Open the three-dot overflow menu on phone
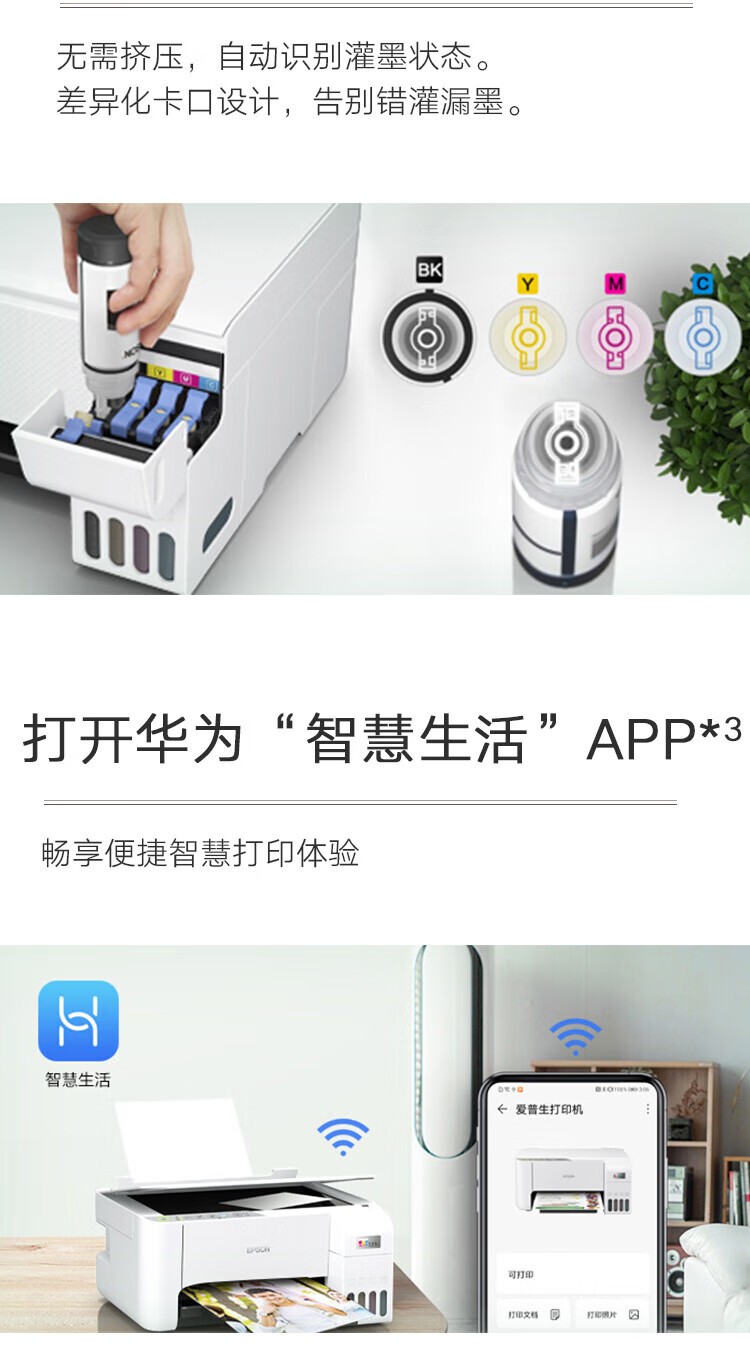Screen dimensions: 750x1356 pyautogui.click(x=647, y=1108)
